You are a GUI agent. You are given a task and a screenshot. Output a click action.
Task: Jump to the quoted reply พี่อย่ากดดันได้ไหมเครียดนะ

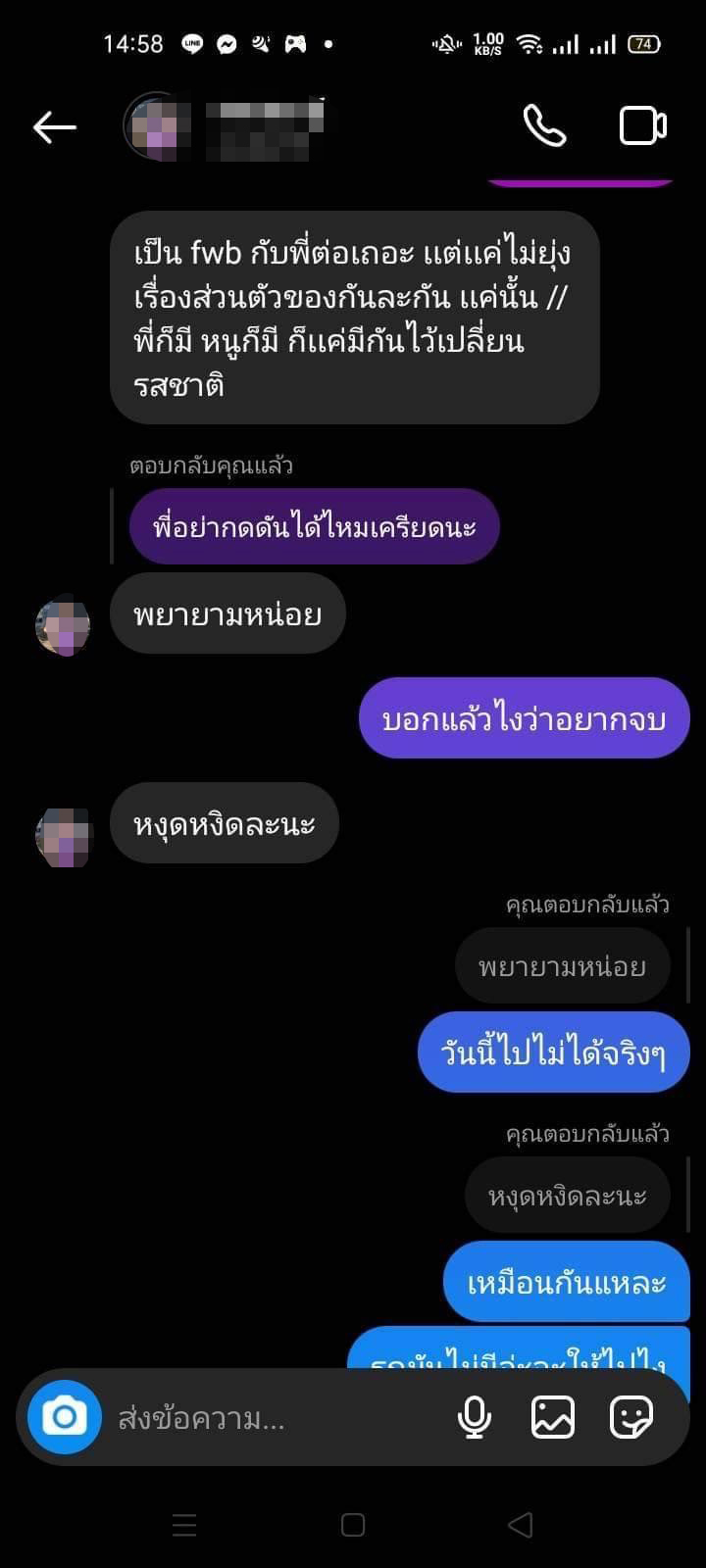pos(315,526)
